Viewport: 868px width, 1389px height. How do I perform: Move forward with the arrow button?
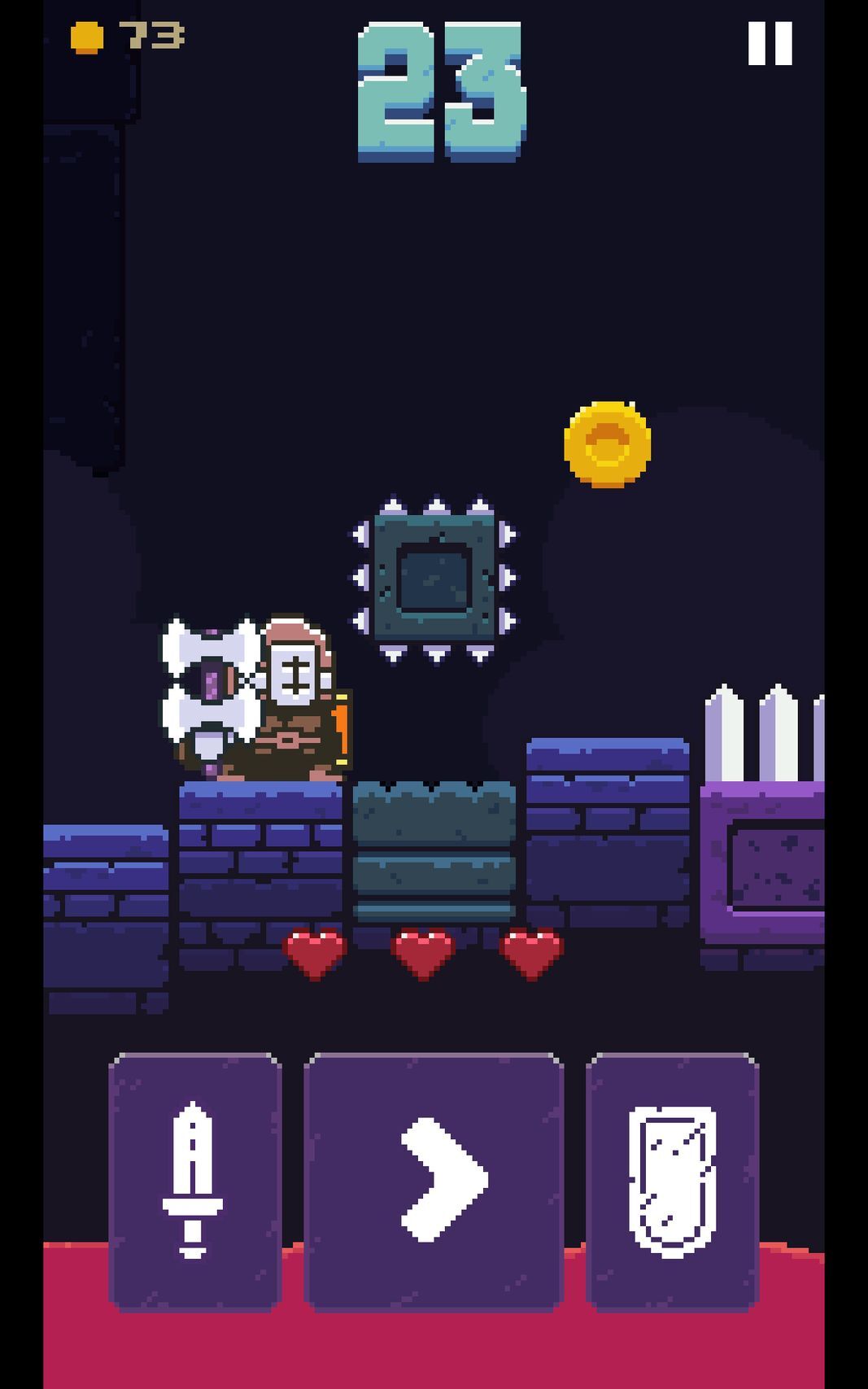coord(434,1181)
